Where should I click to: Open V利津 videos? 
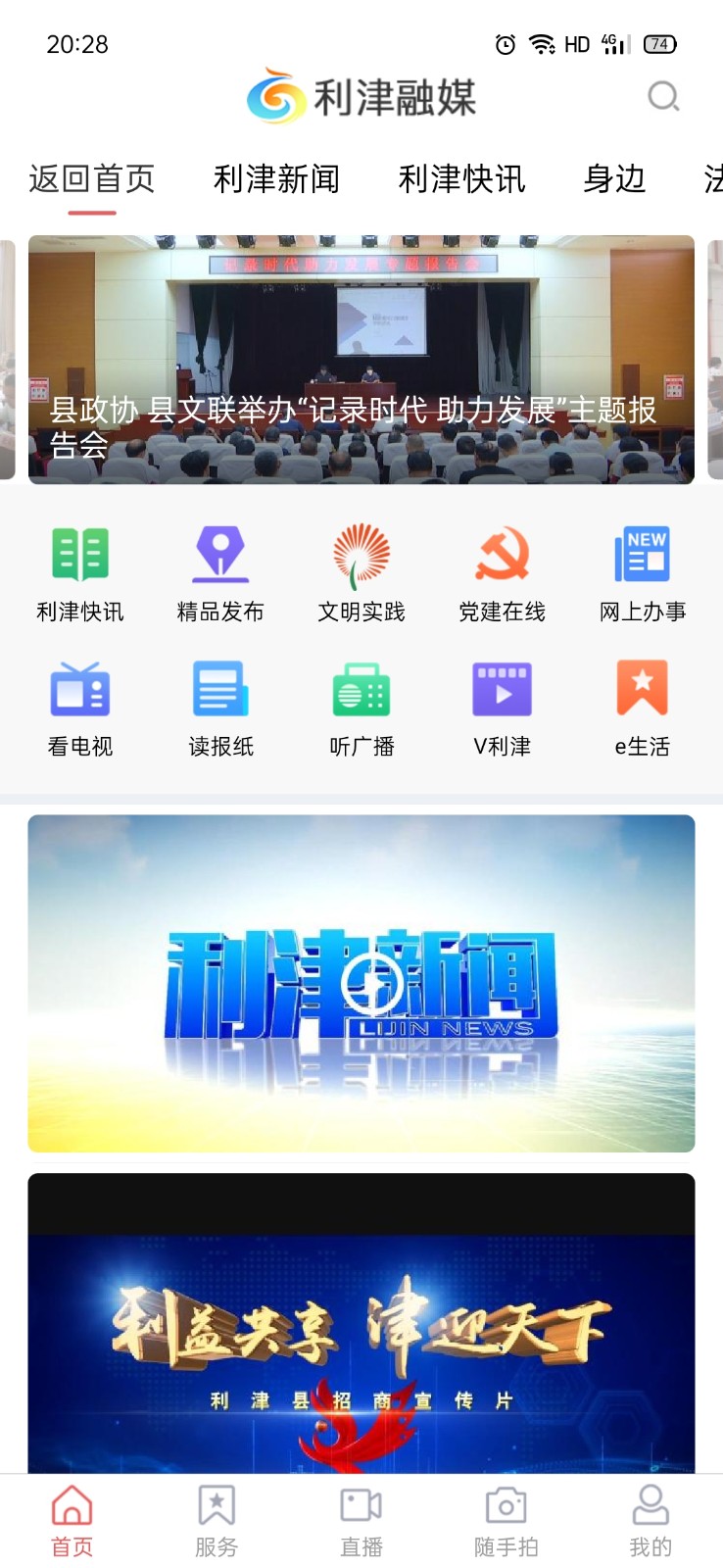pyautogui.click(x=502, y=708)
